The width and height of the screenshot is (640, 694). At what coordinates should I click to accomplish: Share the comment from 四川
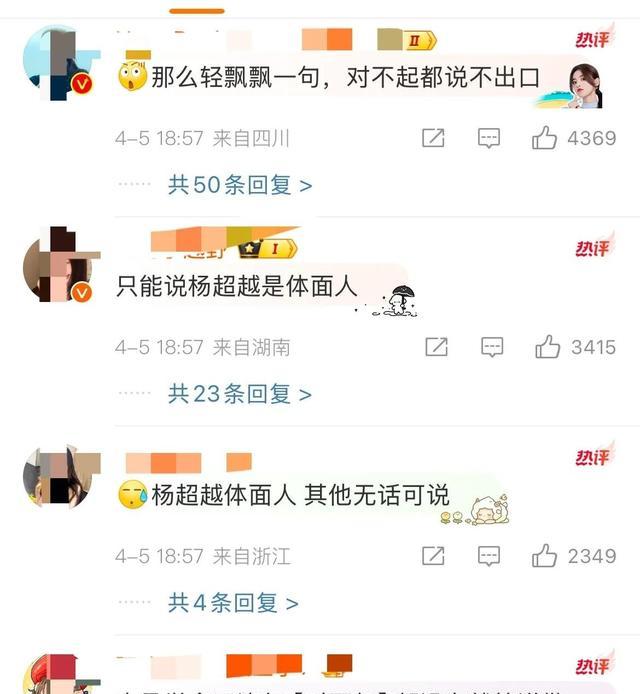(433, 138)
